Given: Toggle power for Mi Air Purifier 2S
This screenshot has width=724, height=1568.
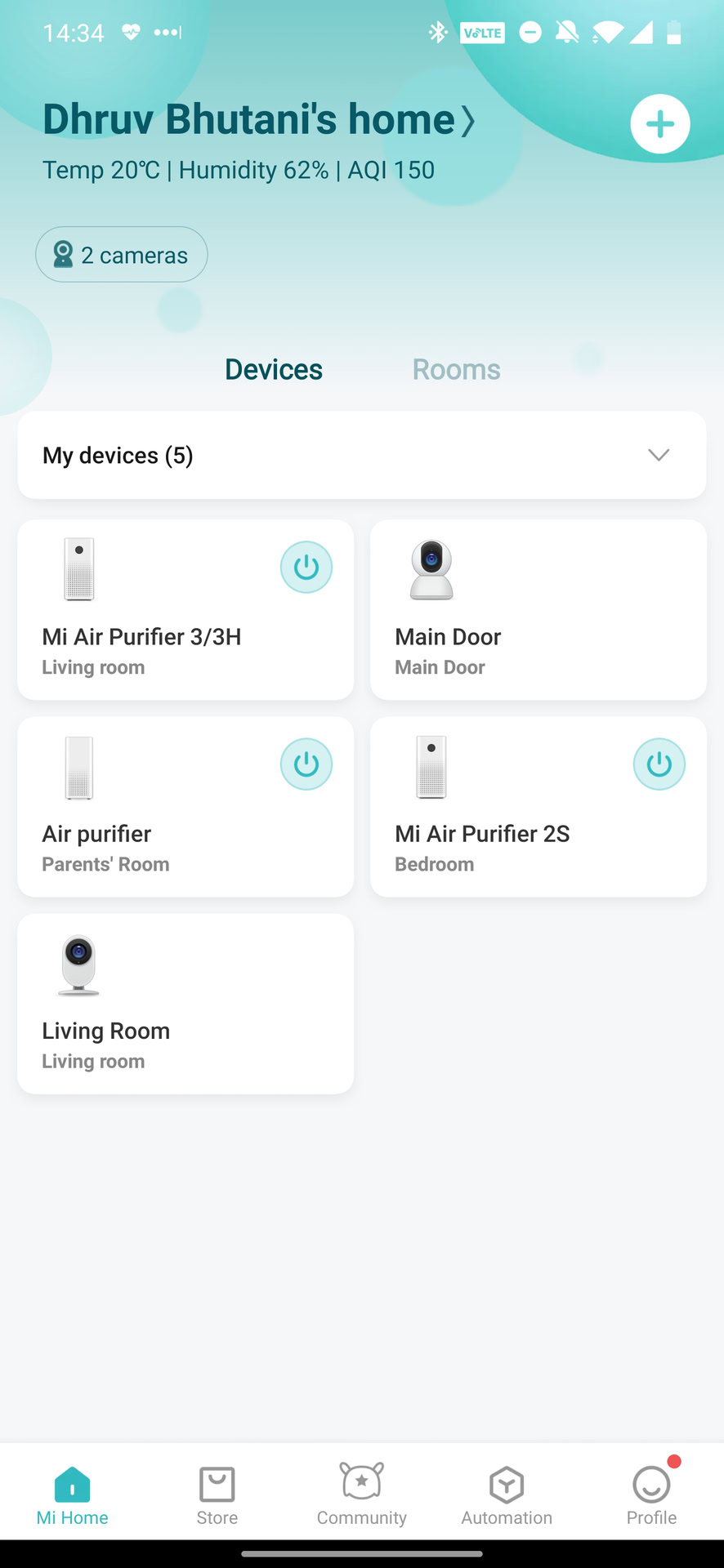Looking at the screenshot, I should tap(659, 764).
